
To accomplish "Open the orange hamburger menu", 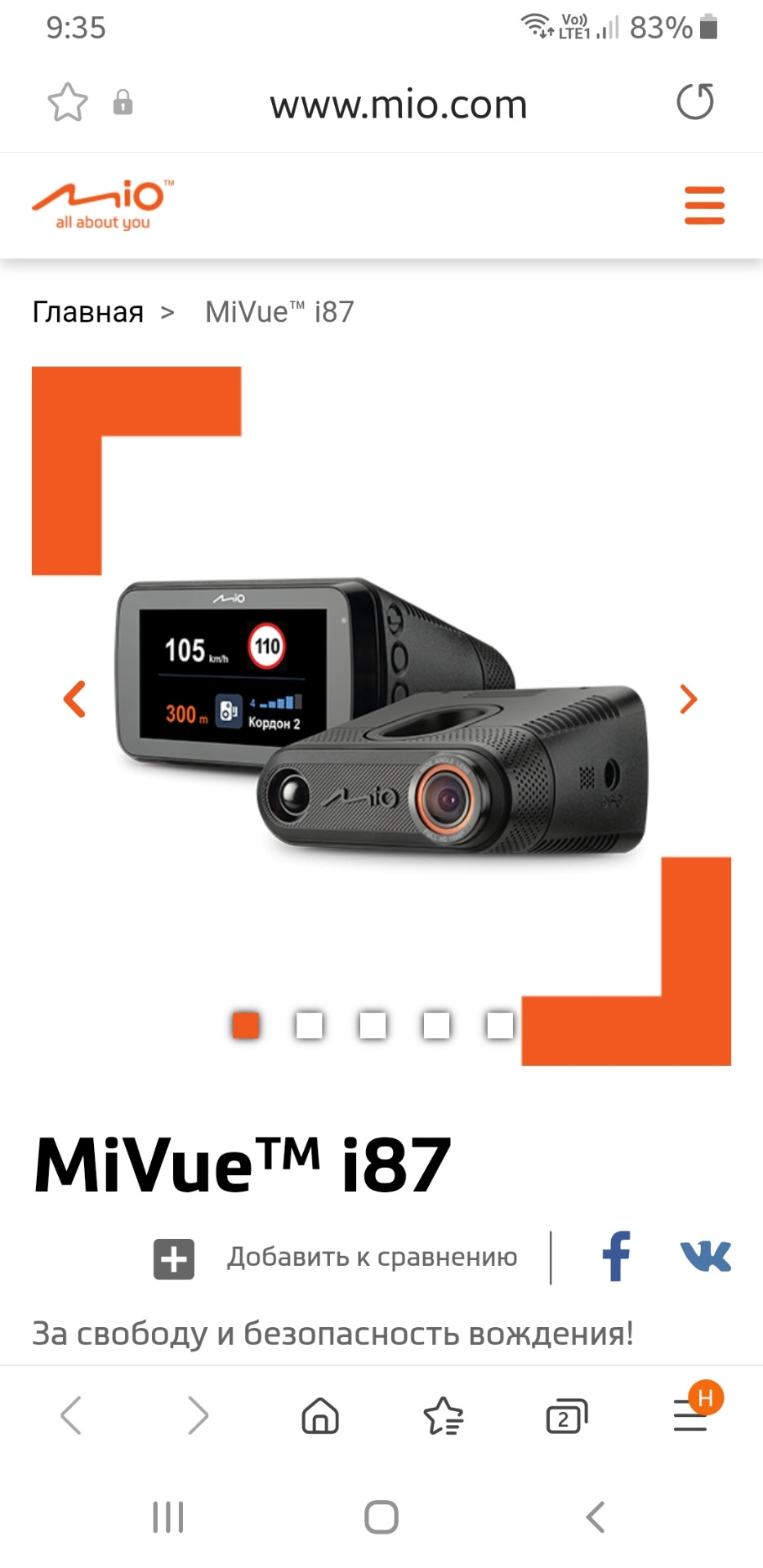I will pos(704,205).
